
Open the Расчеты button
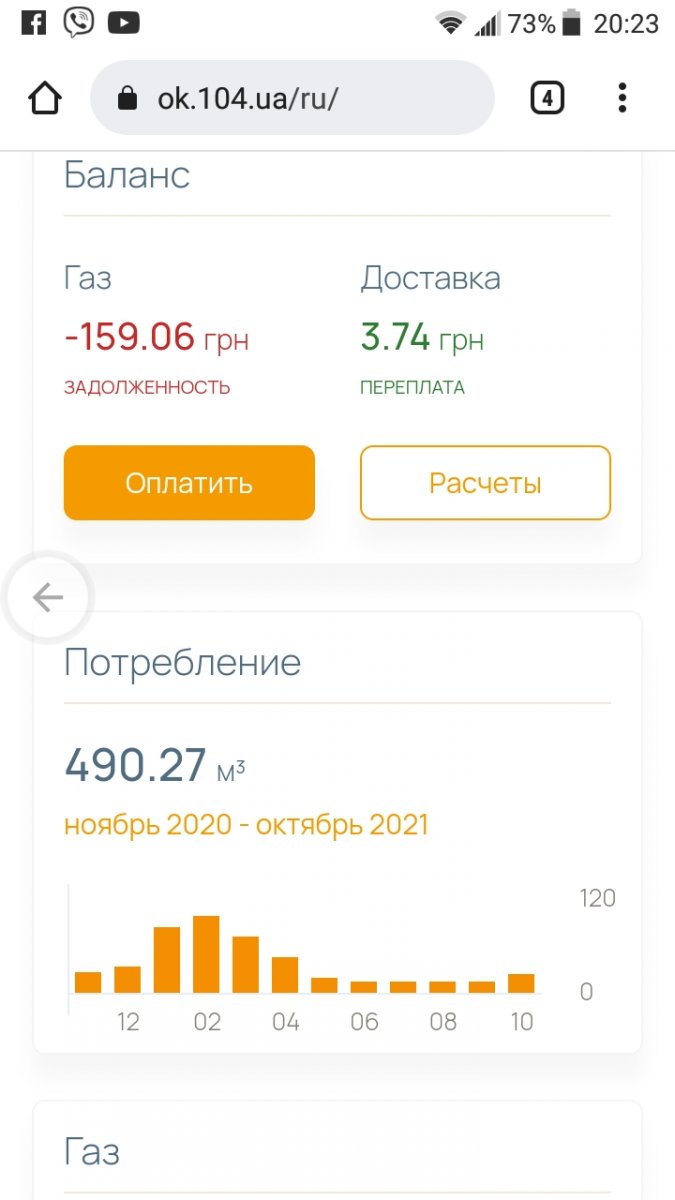pyautogui.click(x=485, y=483)
